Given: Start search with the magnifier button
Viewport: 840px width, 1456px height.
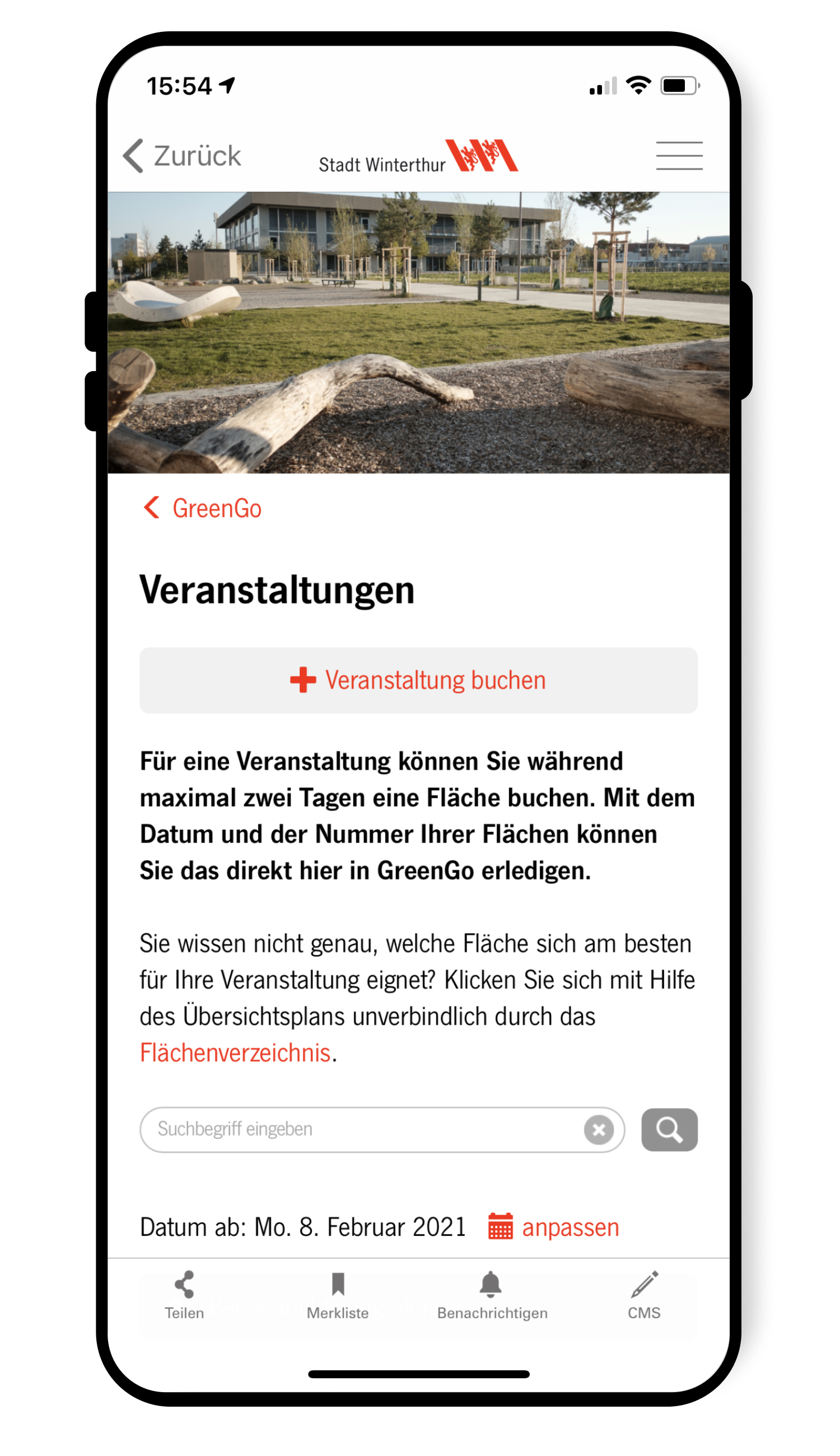Looking at the screenshot, I should (x=669, y=1129).
